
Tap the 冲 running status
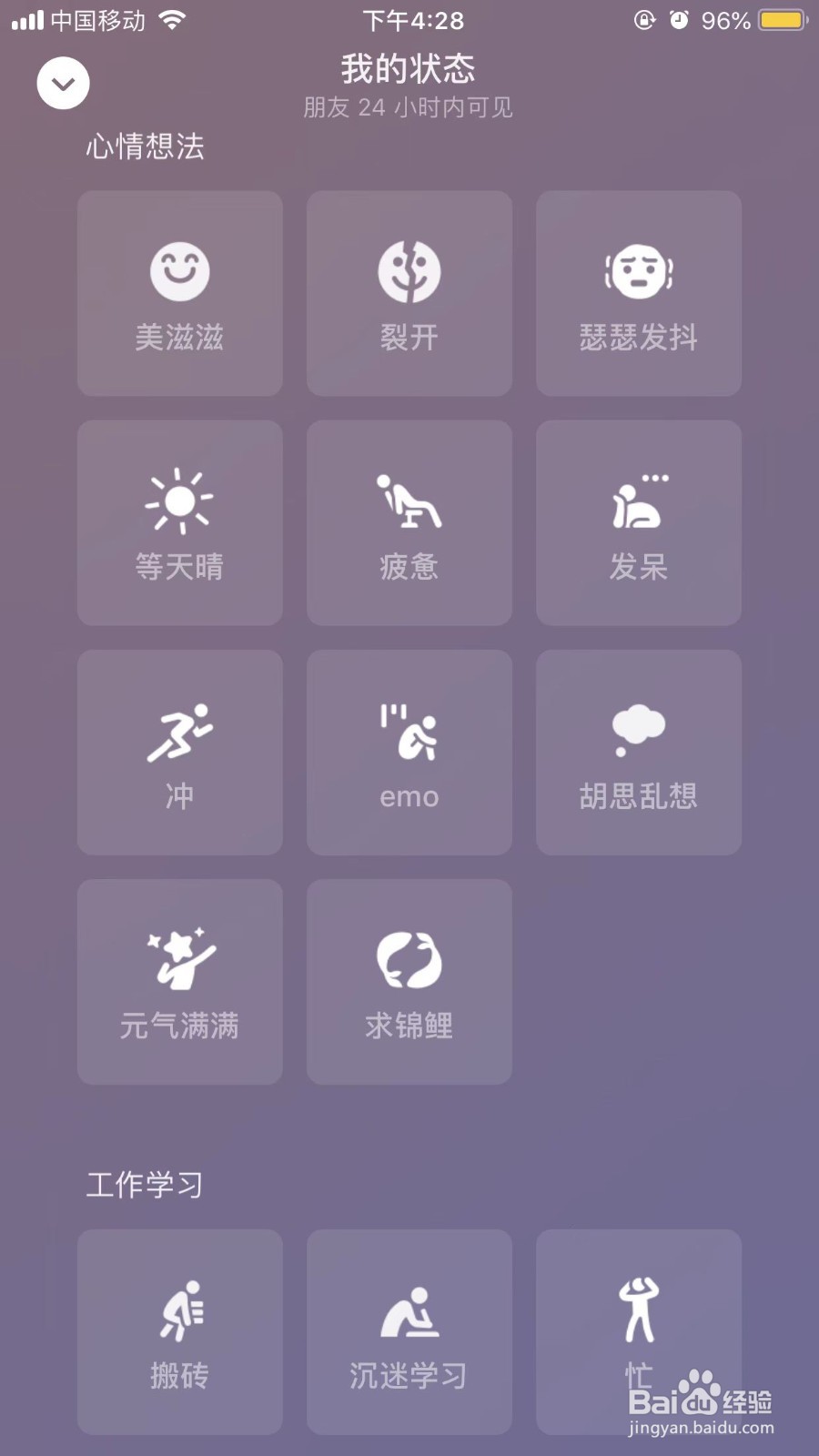pos(180,752)
